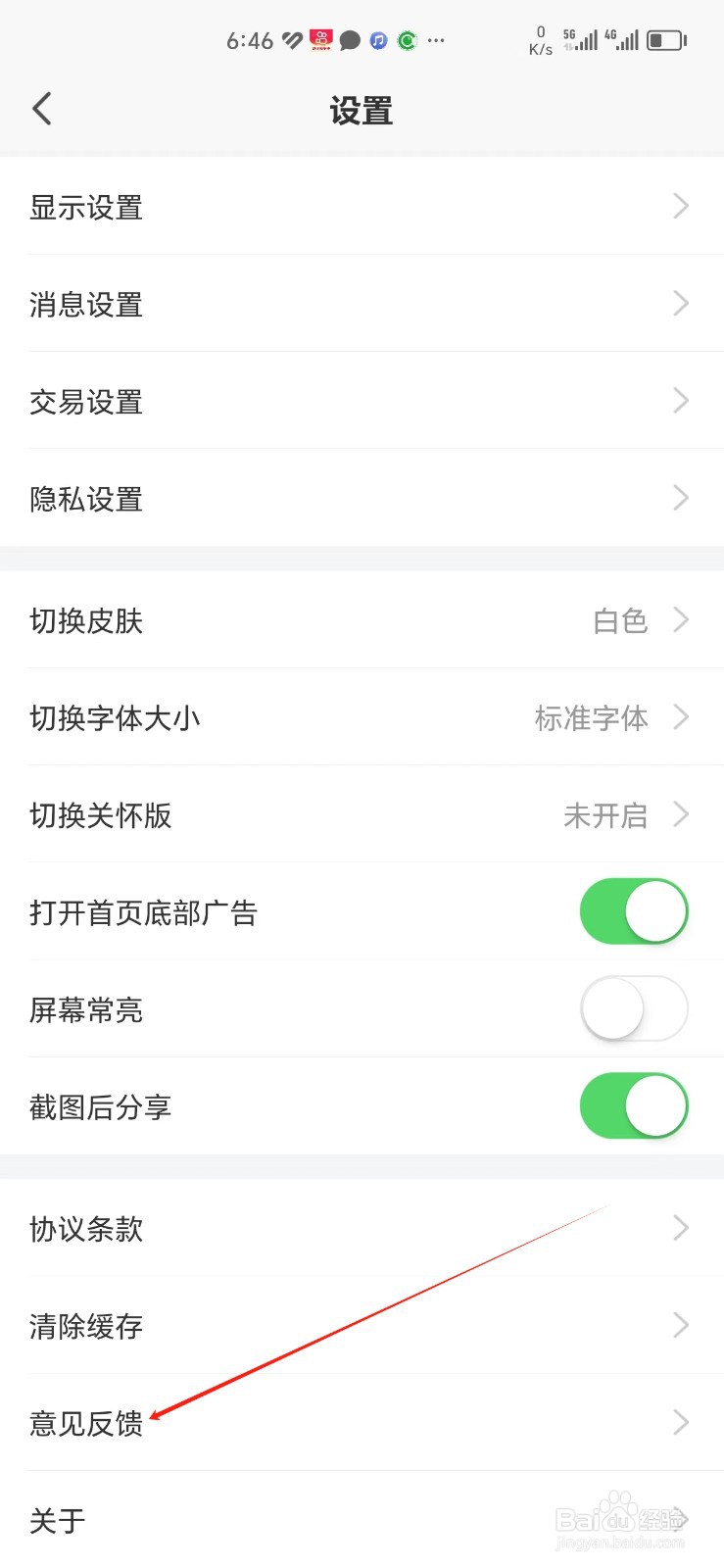Viewport: 724px width, 1568px height.
Task: Open 消息设置 message settings entry
Action: (362, 305)
